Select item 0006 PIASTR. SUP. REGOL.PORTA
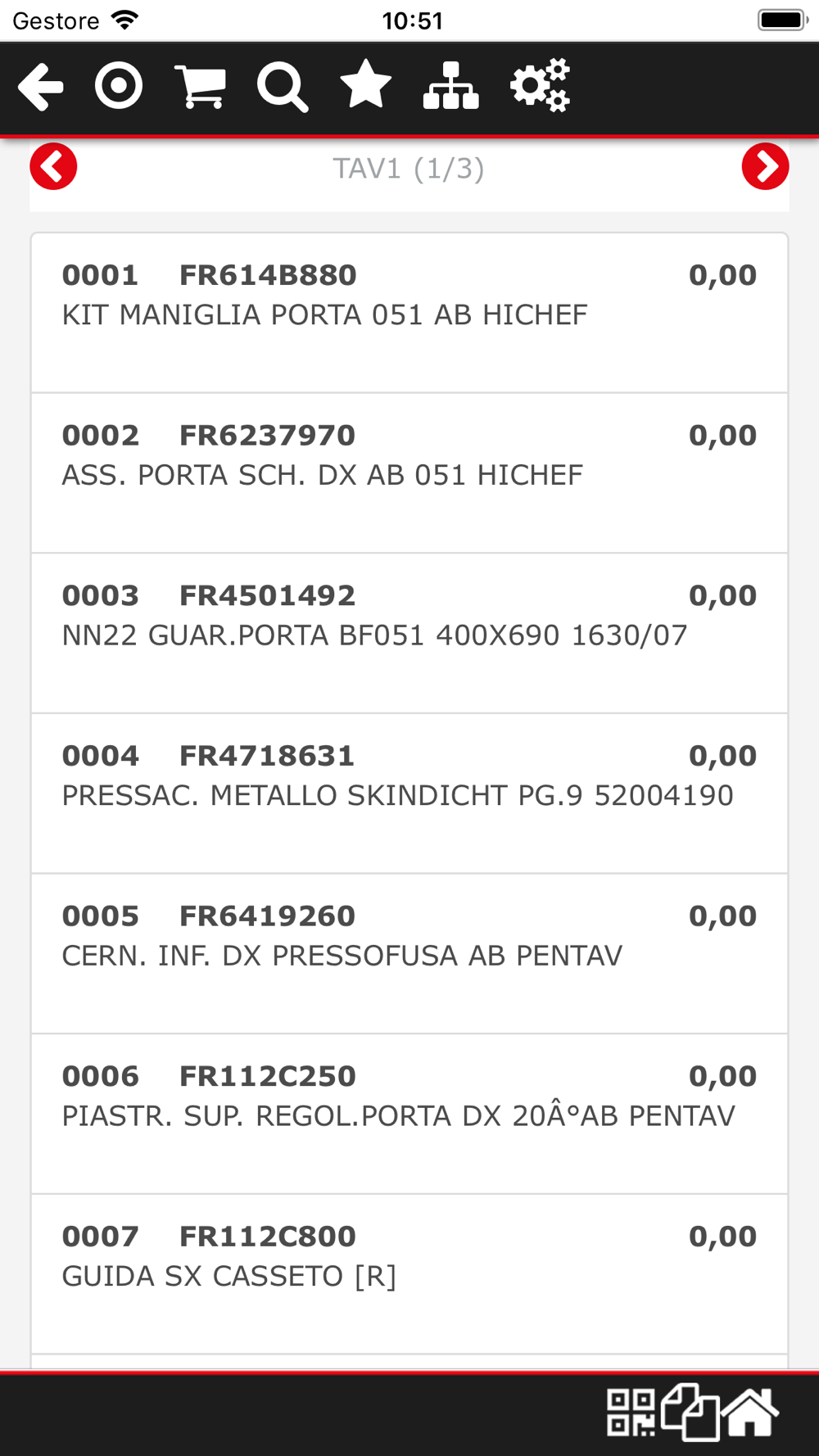This screenshot has width=819, height=1456. point(409,1114)
